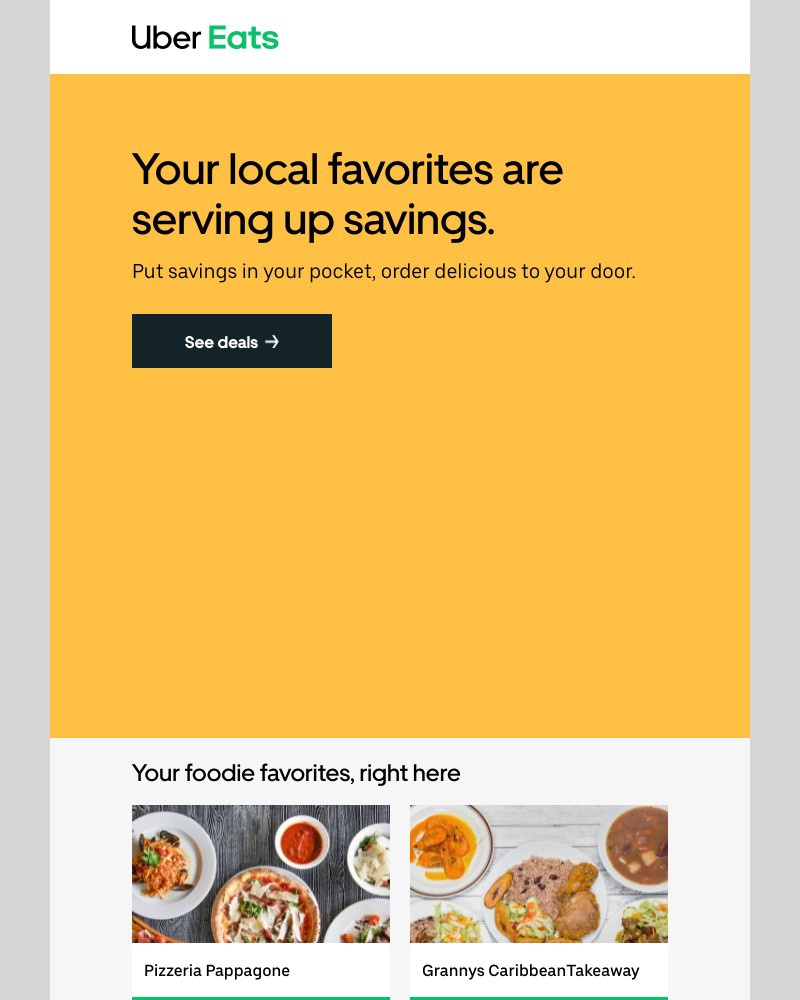Click the yellow promotional banner area
Image resolution: width=800 pixels, height=1000 pixels.
(x=400, y=550)
